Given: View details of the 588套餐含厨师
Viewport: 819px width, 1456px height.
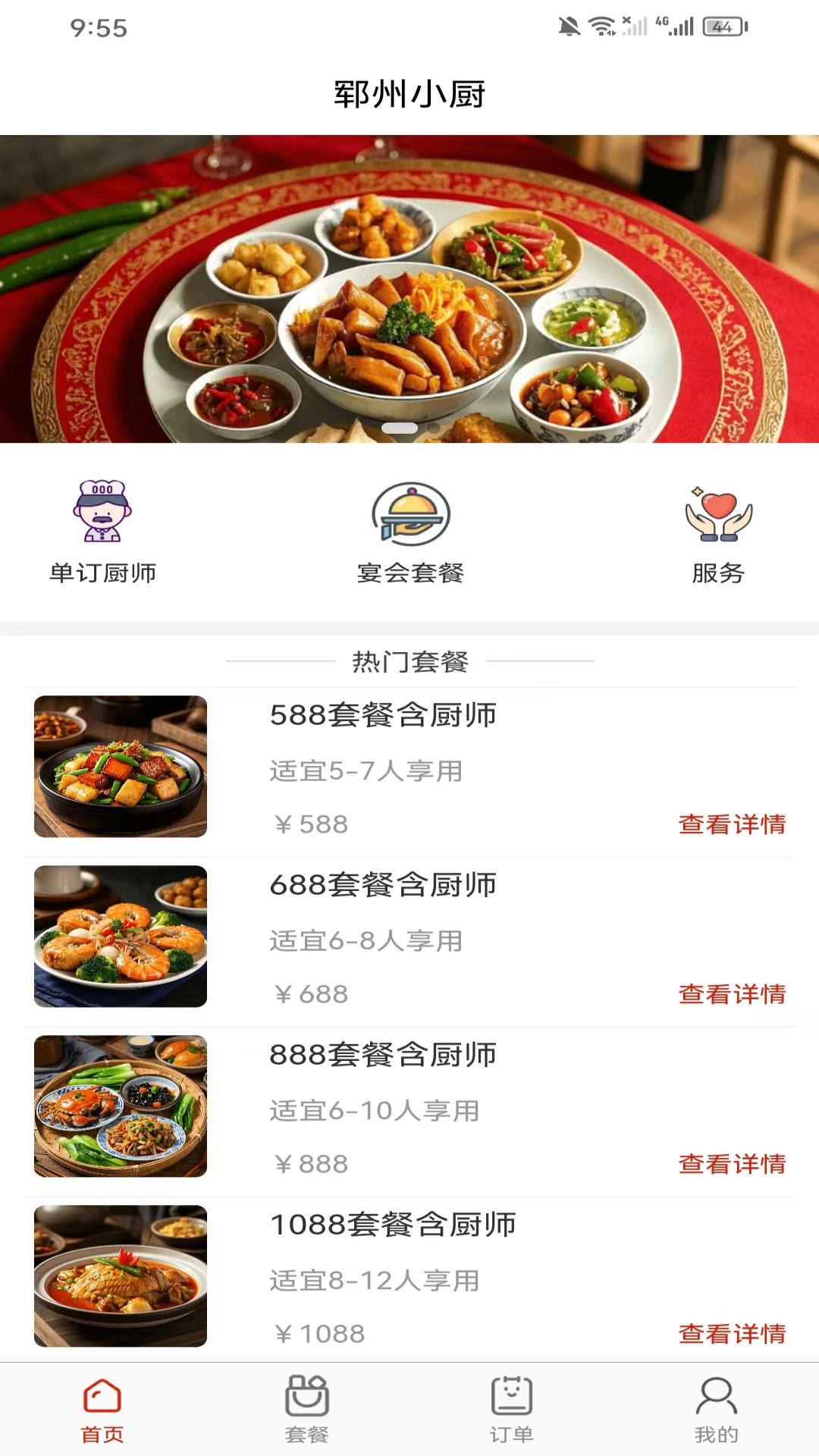Looking at the screenshot, I should 732,824.
